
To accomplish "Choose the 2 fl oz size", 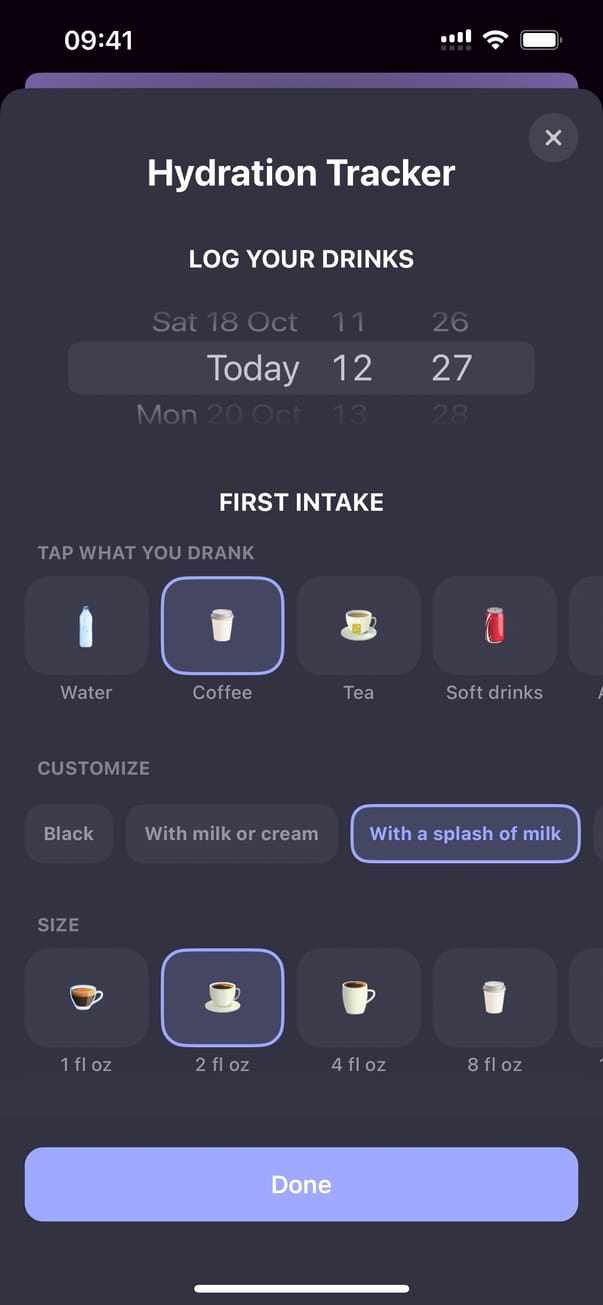I will (x=222, y=997).
